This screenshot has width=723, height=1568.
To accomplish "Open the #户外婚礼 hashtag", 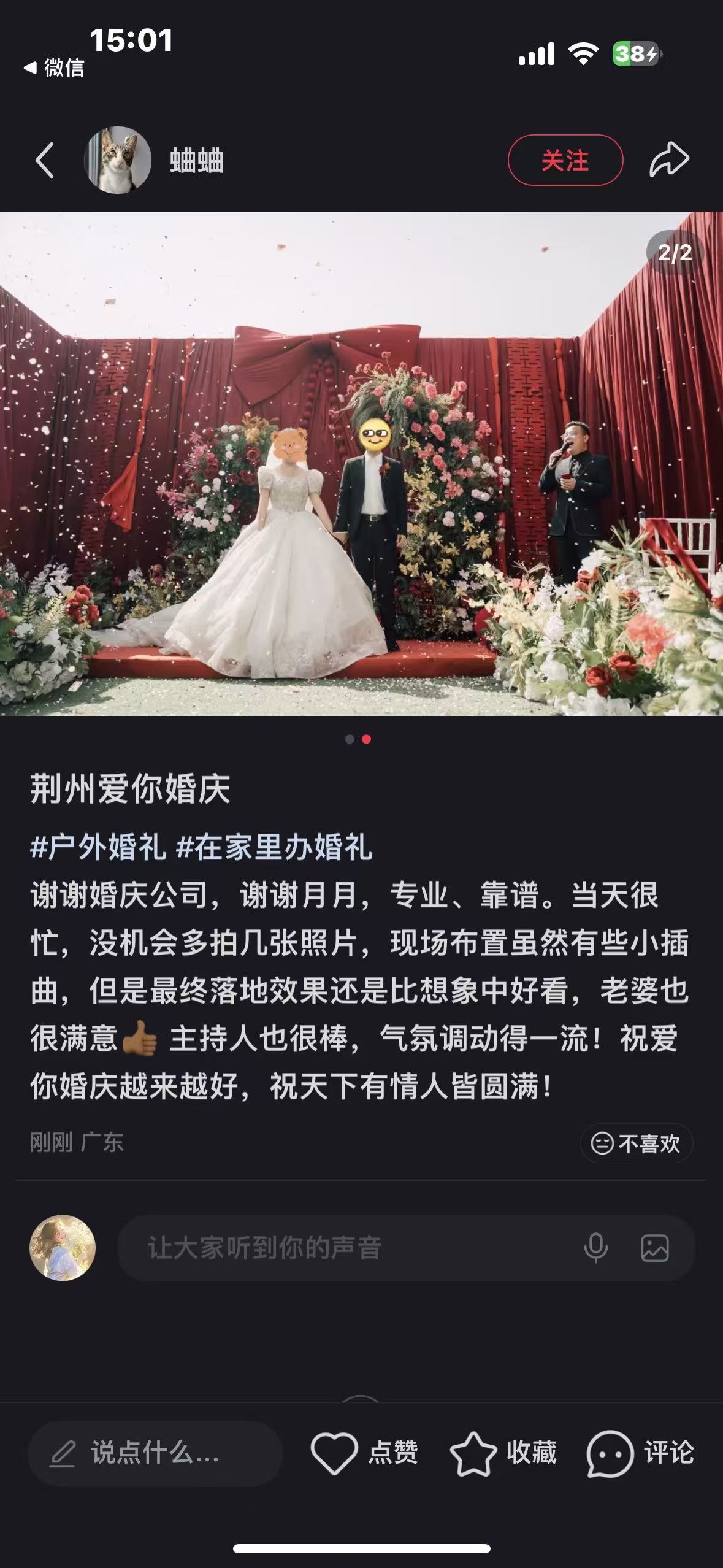I will coord(98,848).
